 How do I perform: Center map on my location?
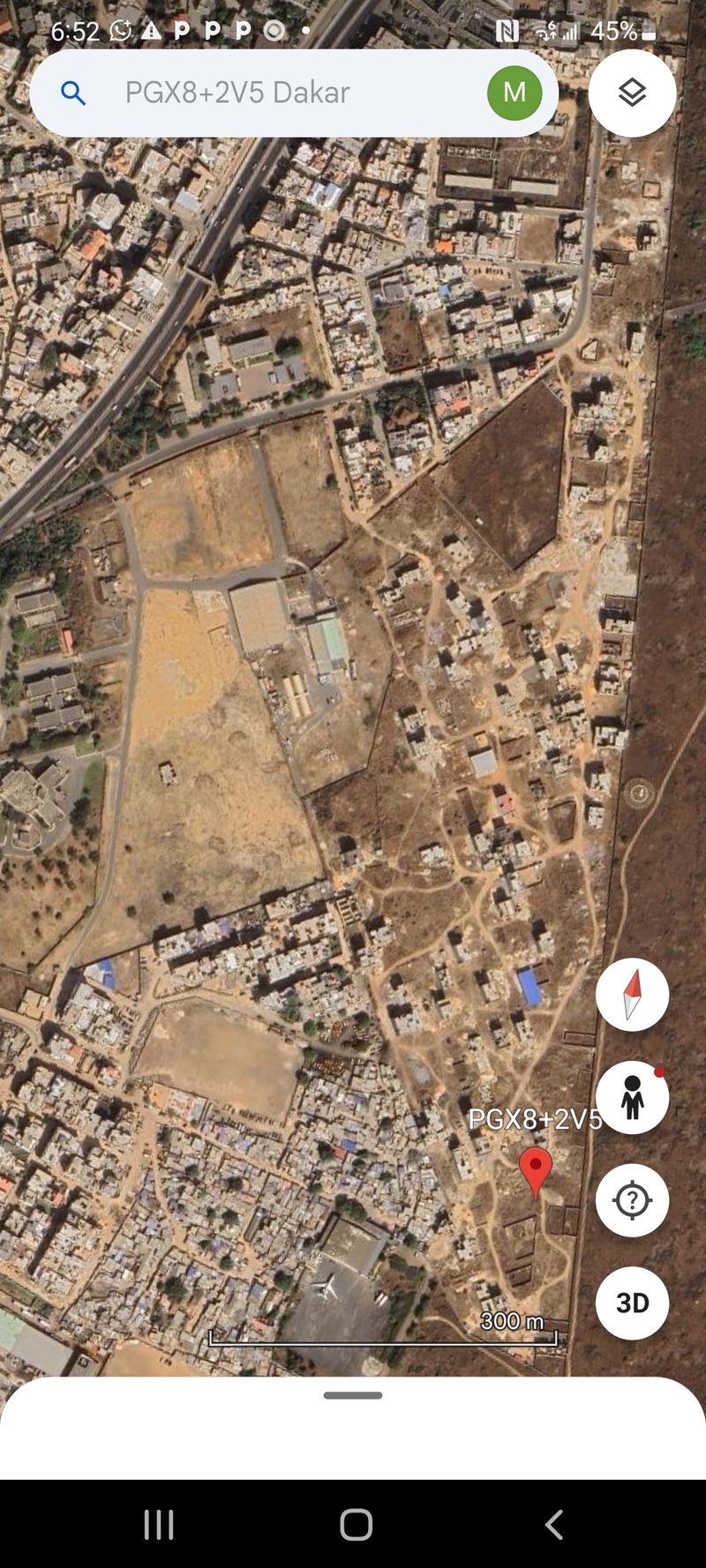coord(632,1200)
